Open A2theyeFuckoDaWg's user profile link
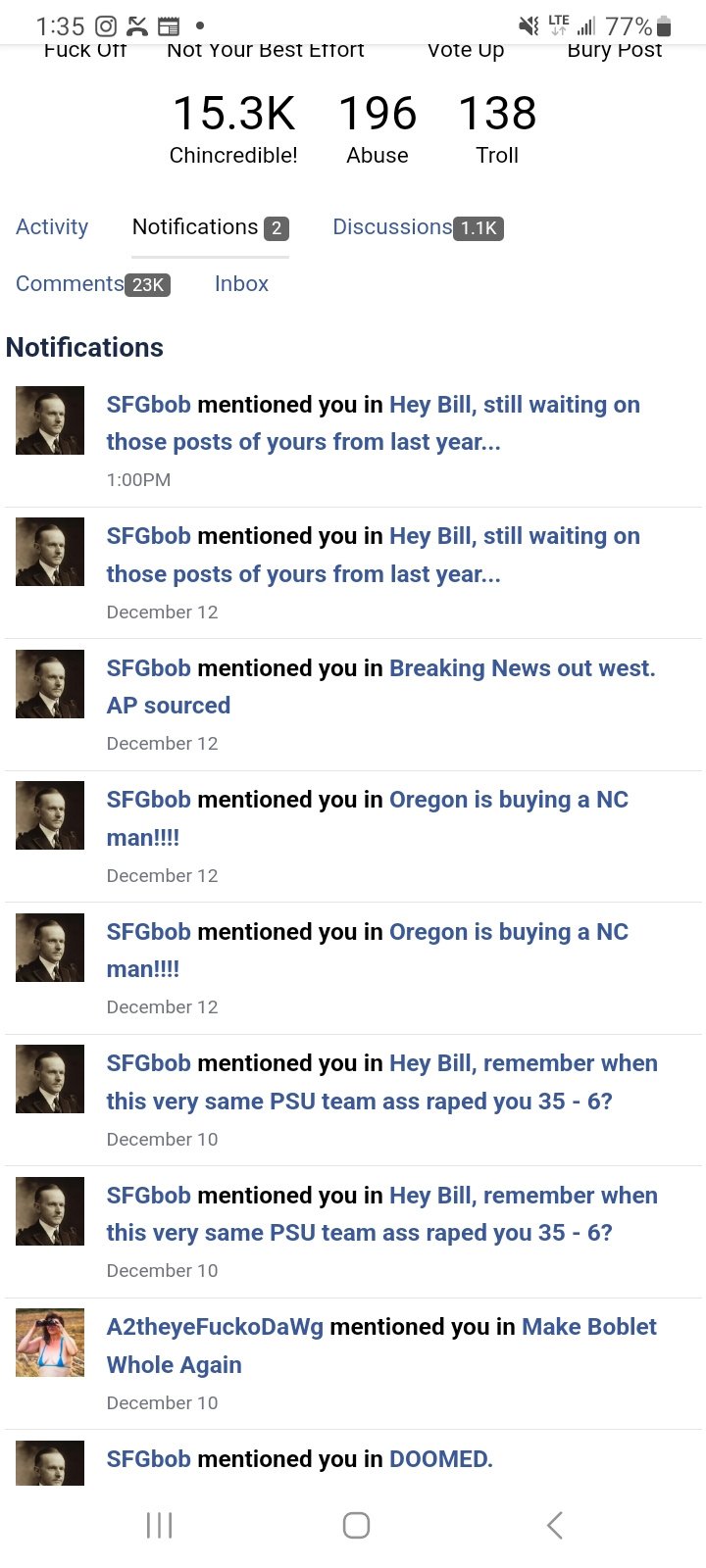This screenshot has width=706, height=1568. point(215,1328)
